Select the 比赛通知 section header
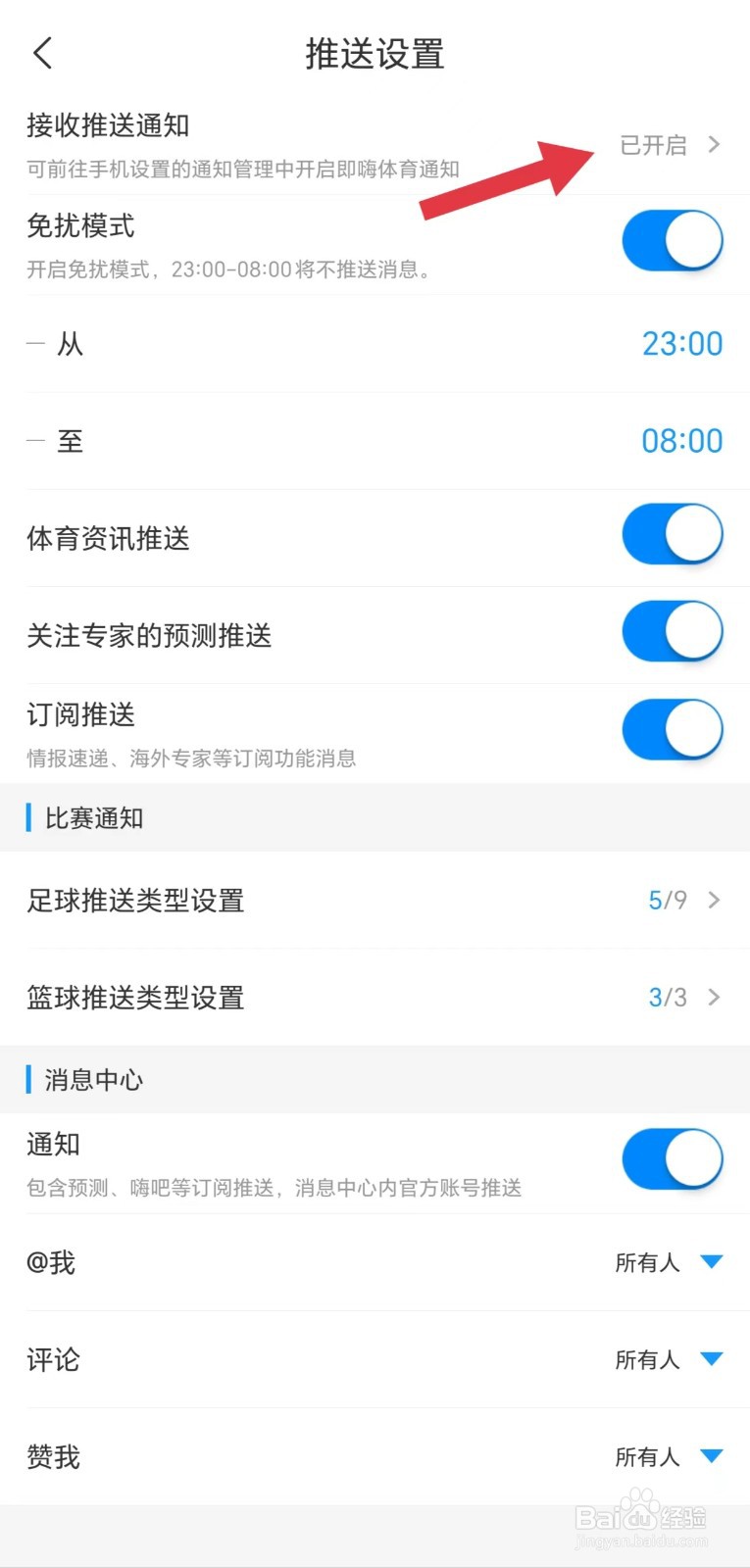Image resolution: width=750 pixels, height=1568 pixels. 91,817
